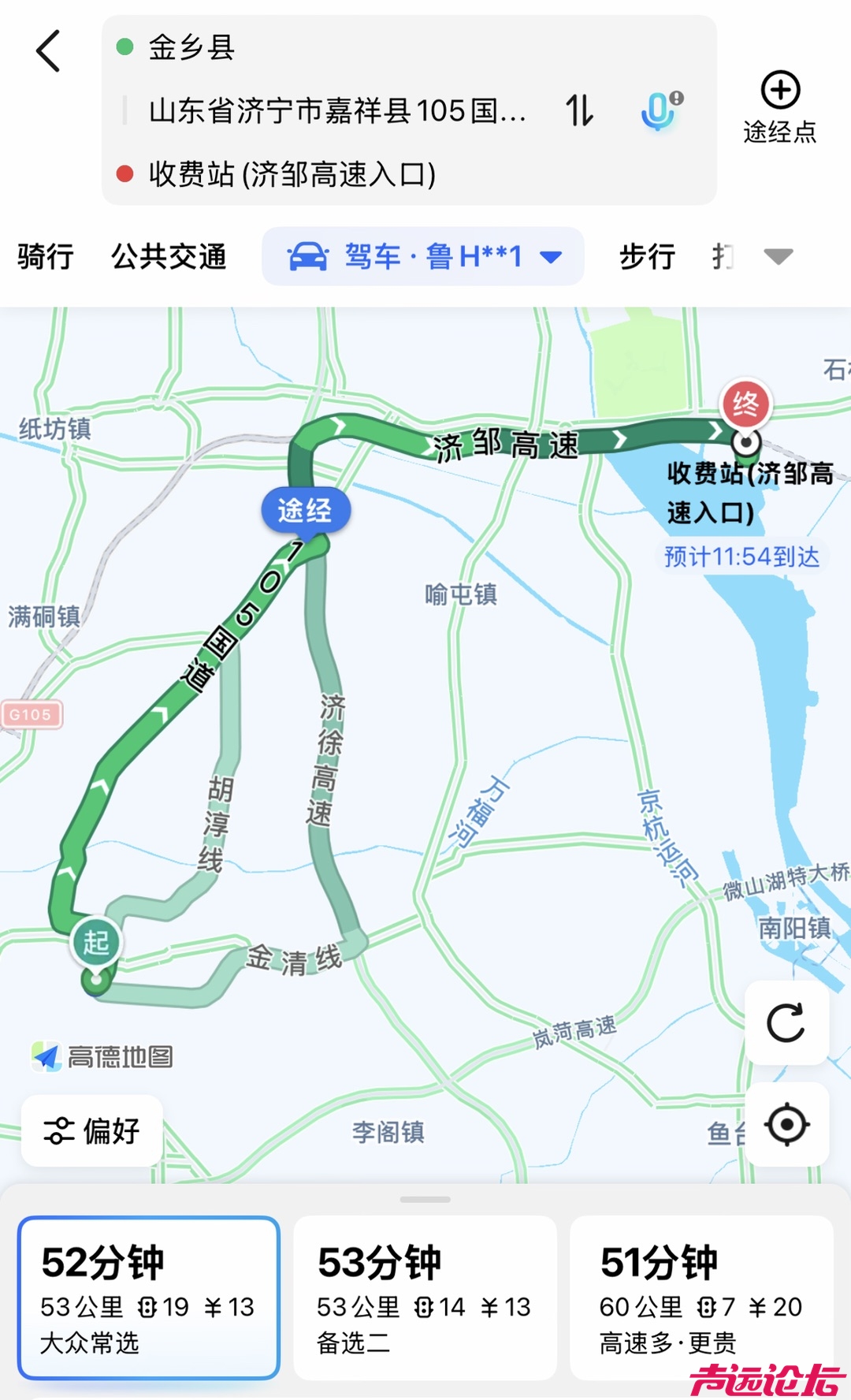This screenshot has height=1400, width=851.
Task: Refresh the route results
Action: [786, 1023]
